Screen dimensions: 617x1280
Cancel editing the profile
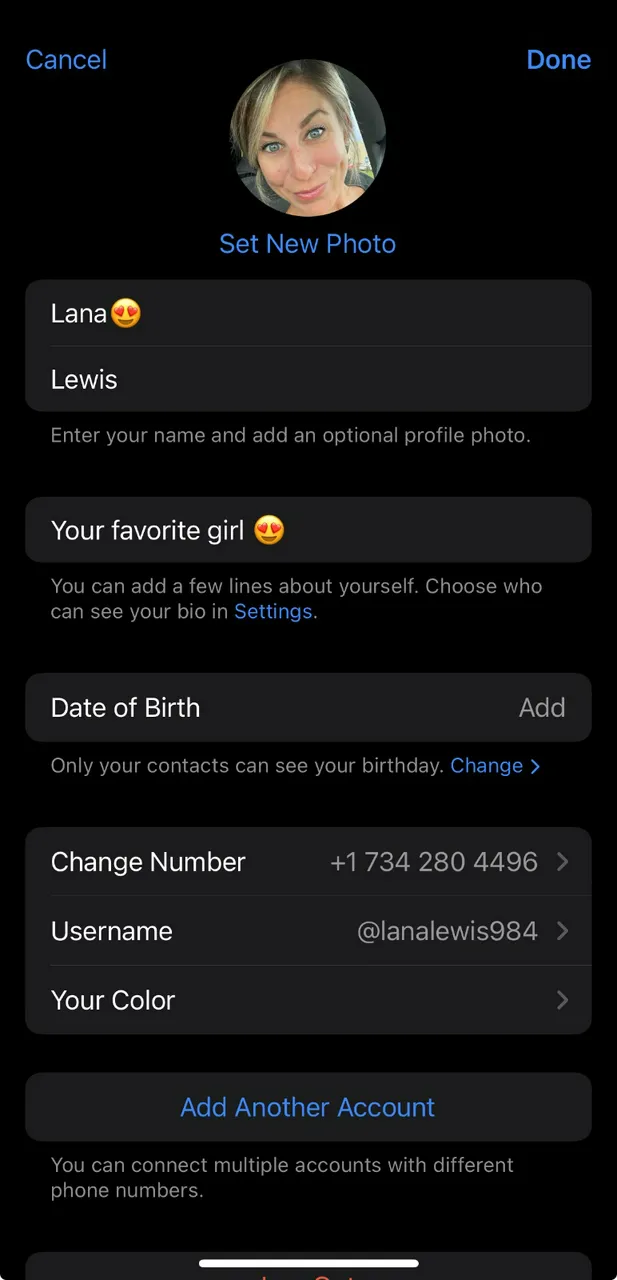pyautogui.click(x=66, y=60)
